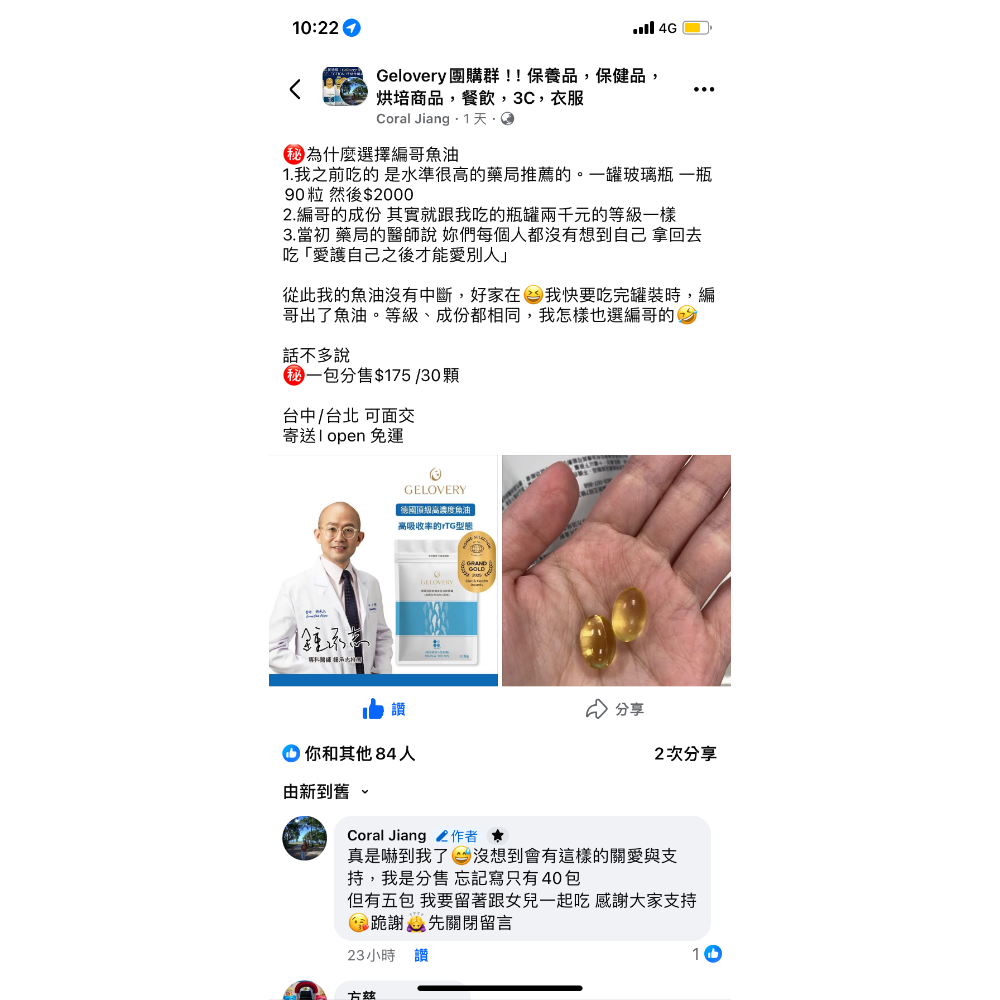Open the Gelovery fish oil product image

tap(383, 570)
